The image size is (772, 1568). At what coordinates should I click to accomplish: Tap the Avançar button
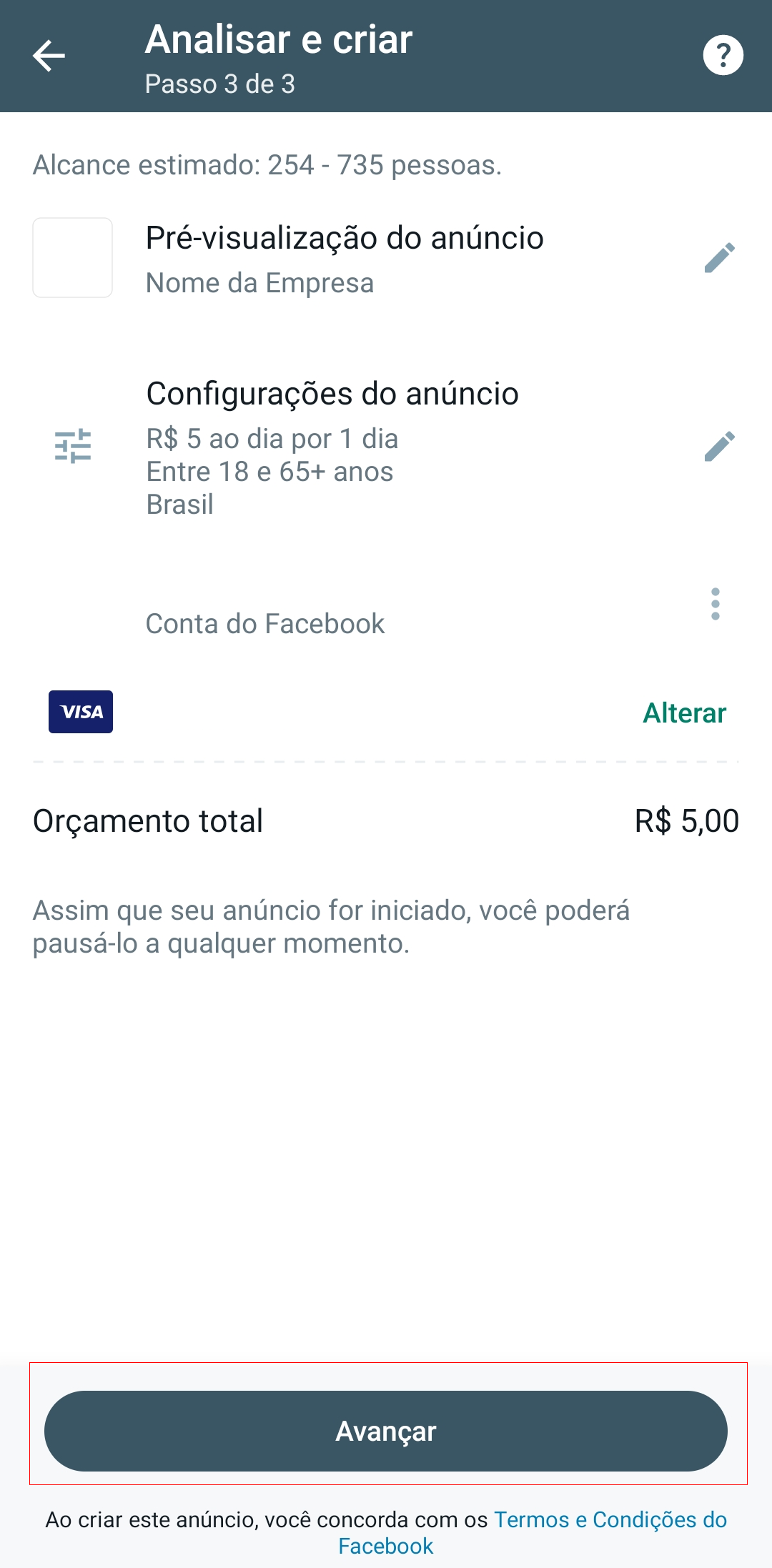click(x=386, y=1431)
